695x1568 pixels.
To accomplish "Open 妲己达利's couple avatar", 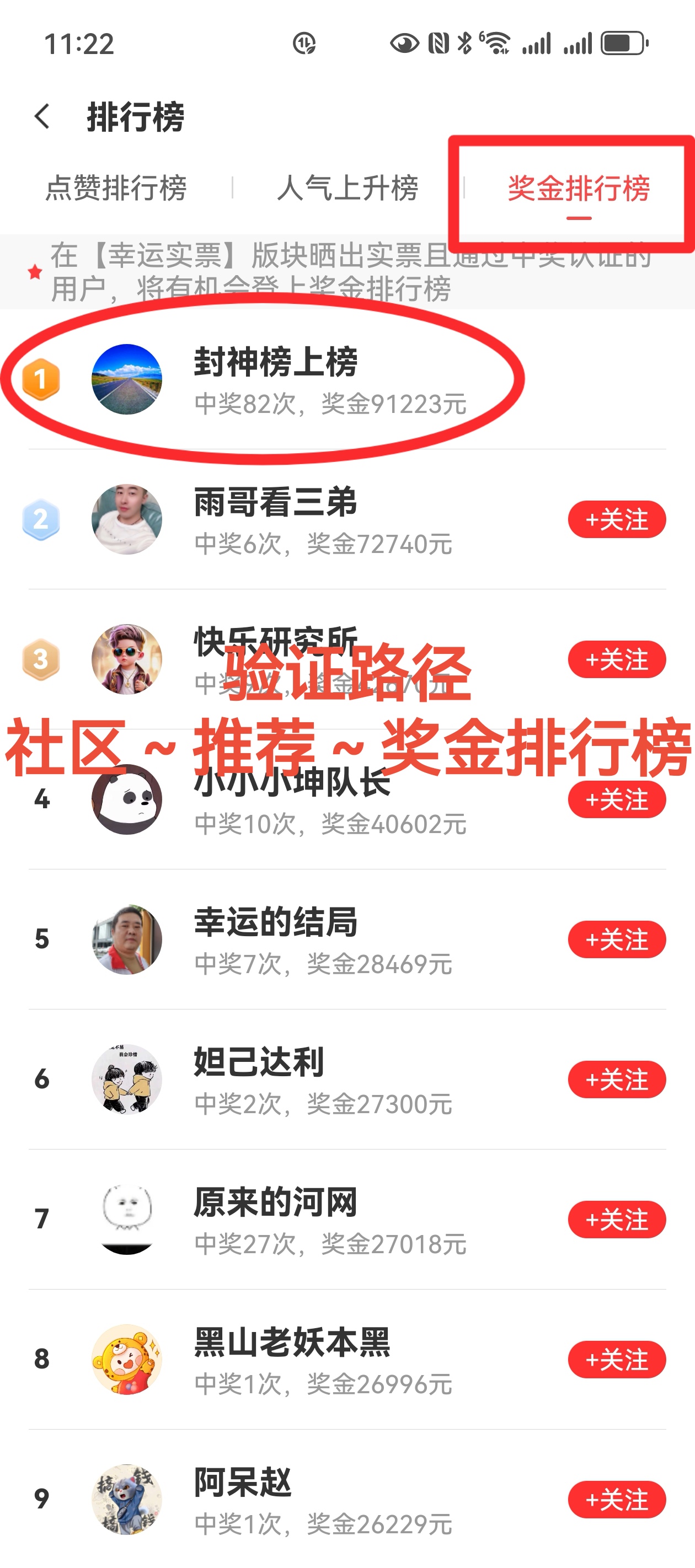I will coord(127,1078).
